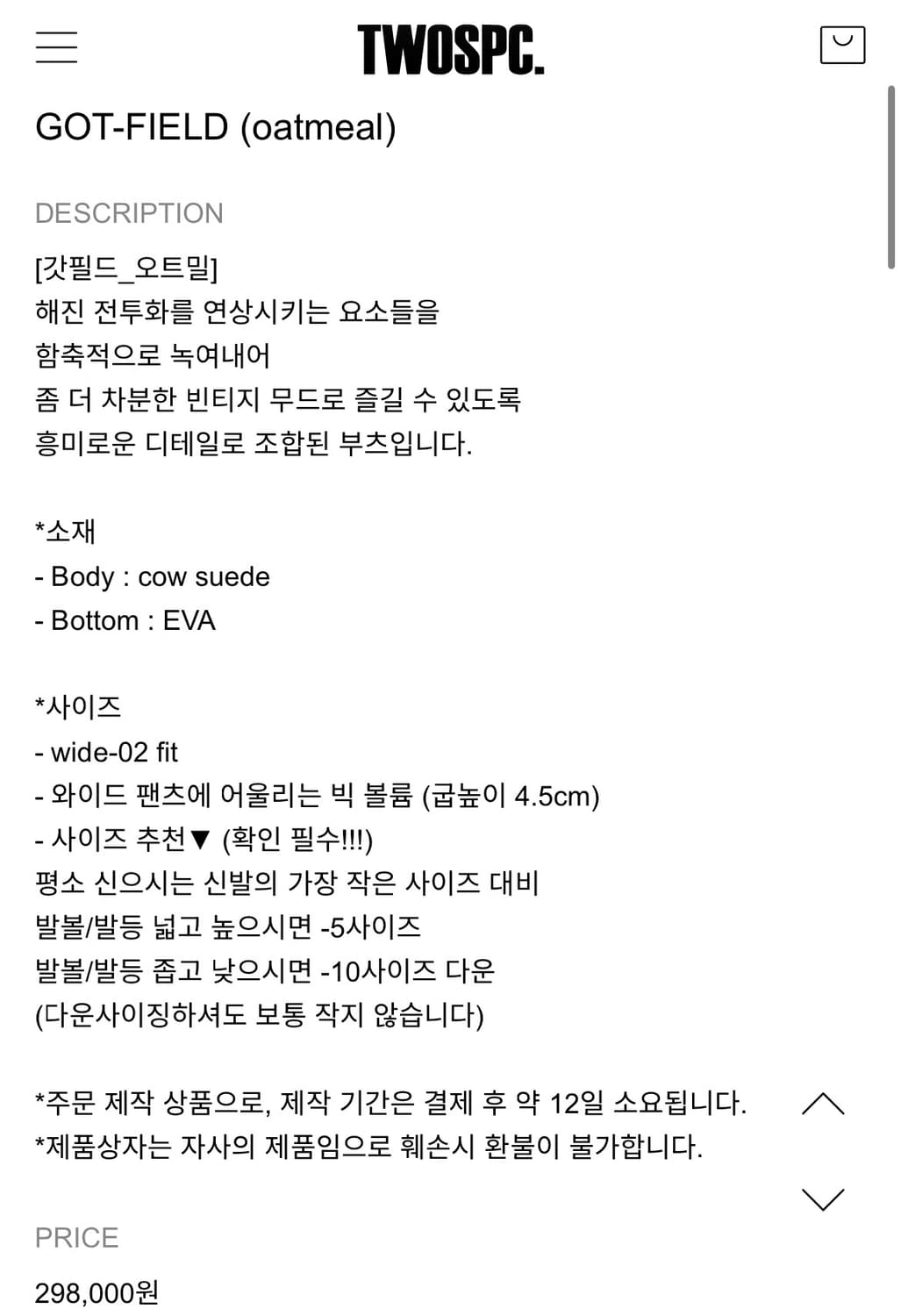
Task: Click the 'Body : cow suede' material text
Action: pos(152,576)
